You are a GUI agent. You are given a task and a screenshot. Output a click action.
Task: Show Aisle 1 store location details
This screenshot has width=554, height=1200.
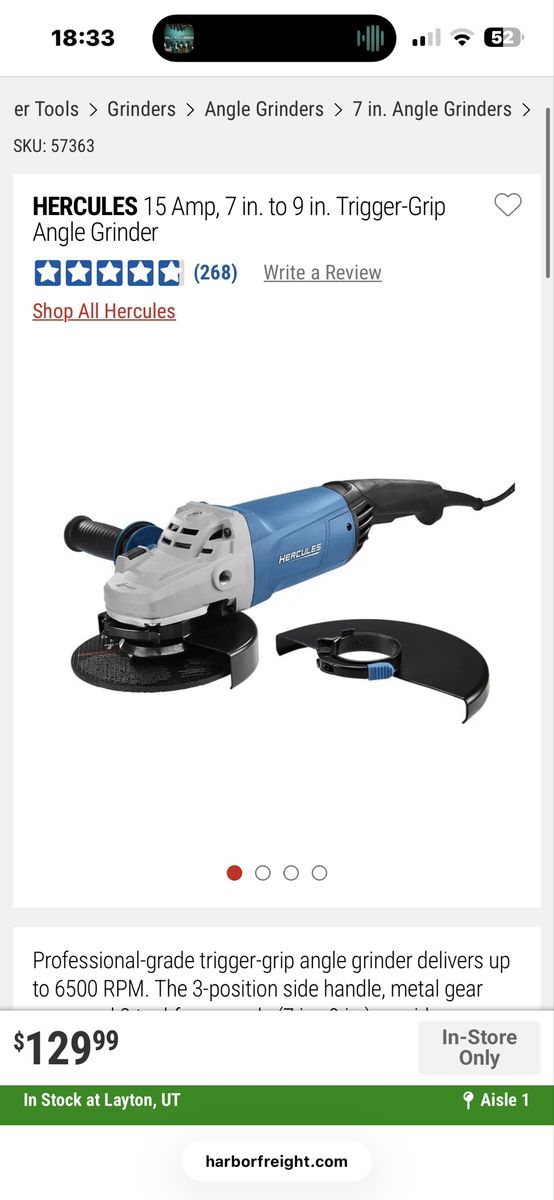point(496,1100)
